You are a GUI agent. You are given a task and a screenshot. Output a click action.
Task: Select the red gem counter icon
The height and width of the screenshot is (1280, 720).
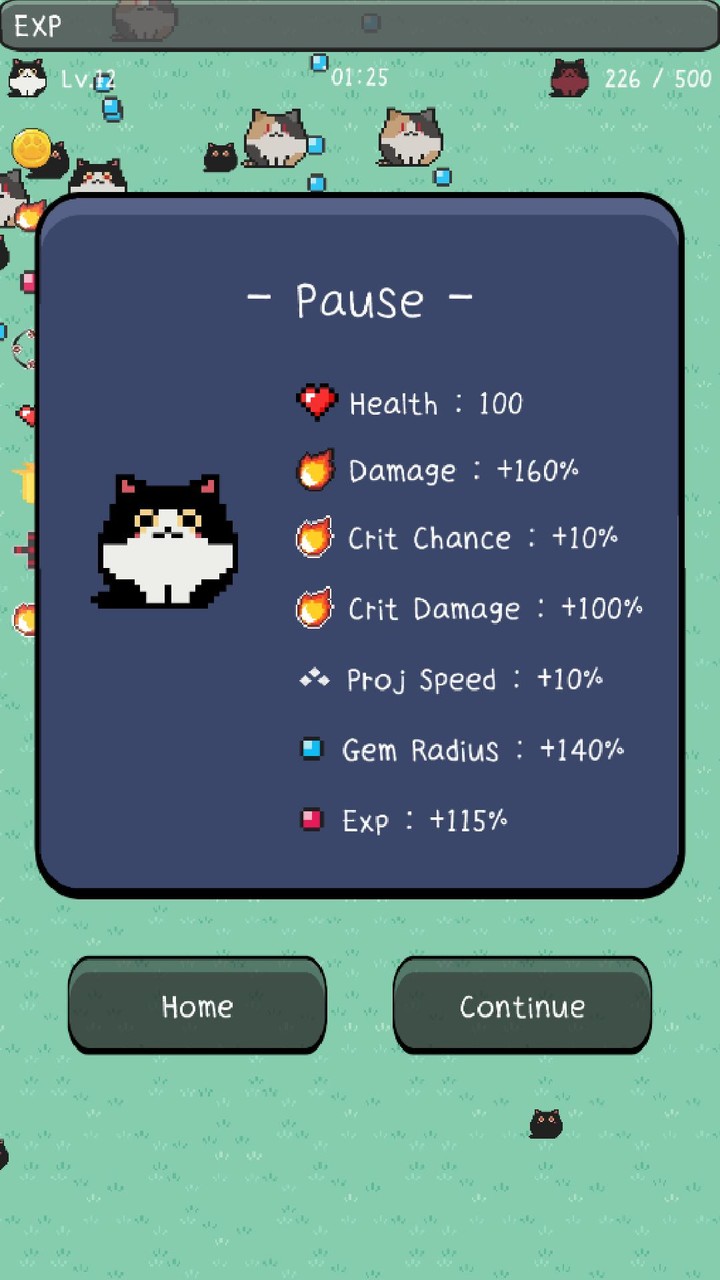coord(568,77)
